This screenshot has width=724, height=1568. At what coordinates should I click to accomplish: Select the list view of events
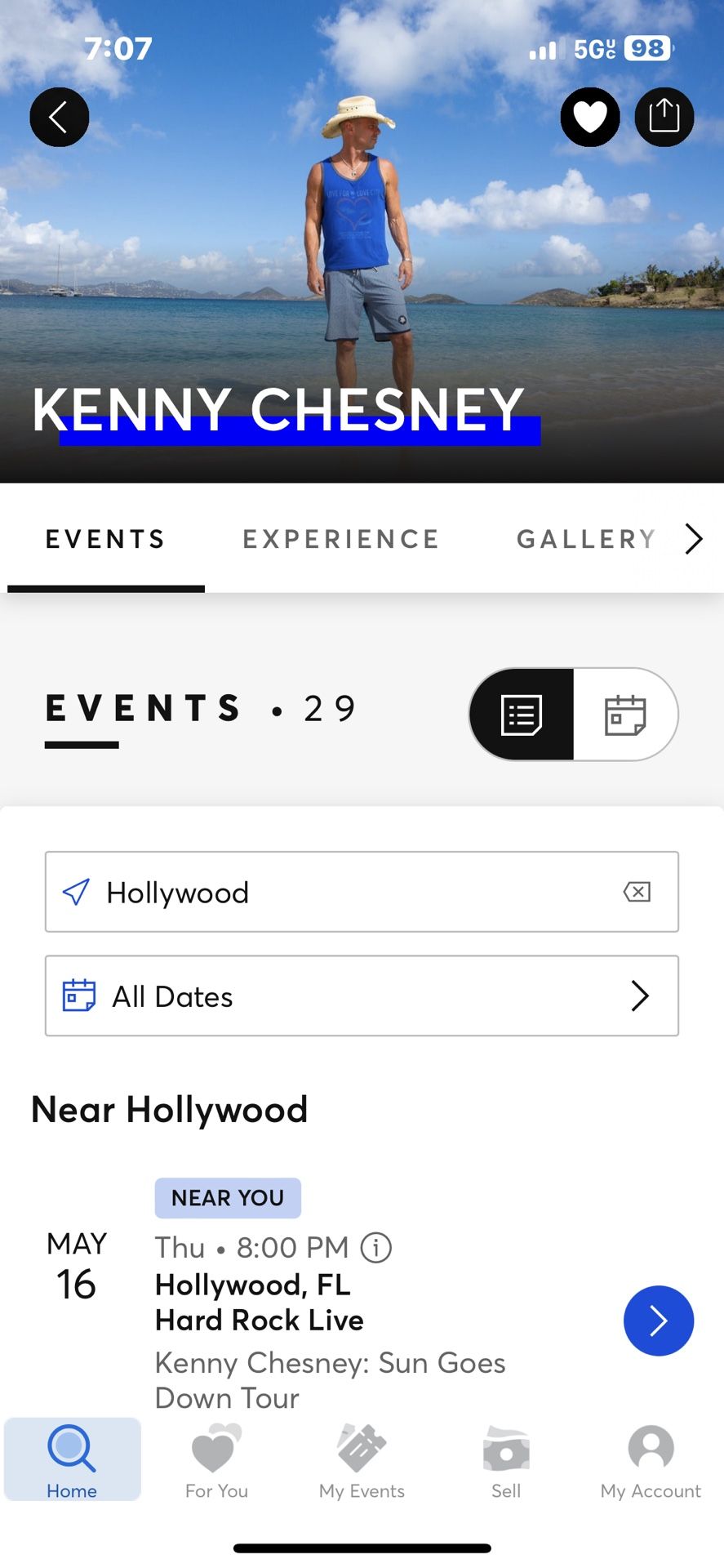pyautogui.click(x=522, y=715)
